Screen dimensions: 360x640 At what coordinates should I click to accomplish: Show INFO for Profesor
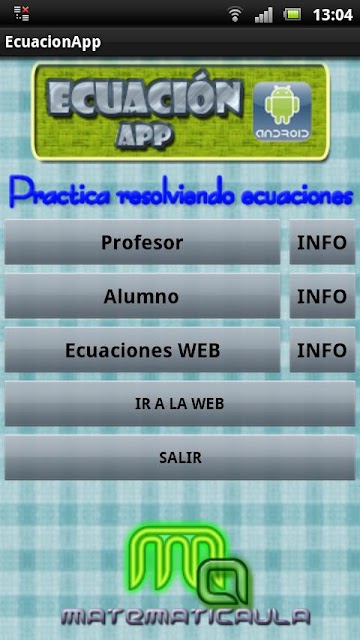pos(322,242)
